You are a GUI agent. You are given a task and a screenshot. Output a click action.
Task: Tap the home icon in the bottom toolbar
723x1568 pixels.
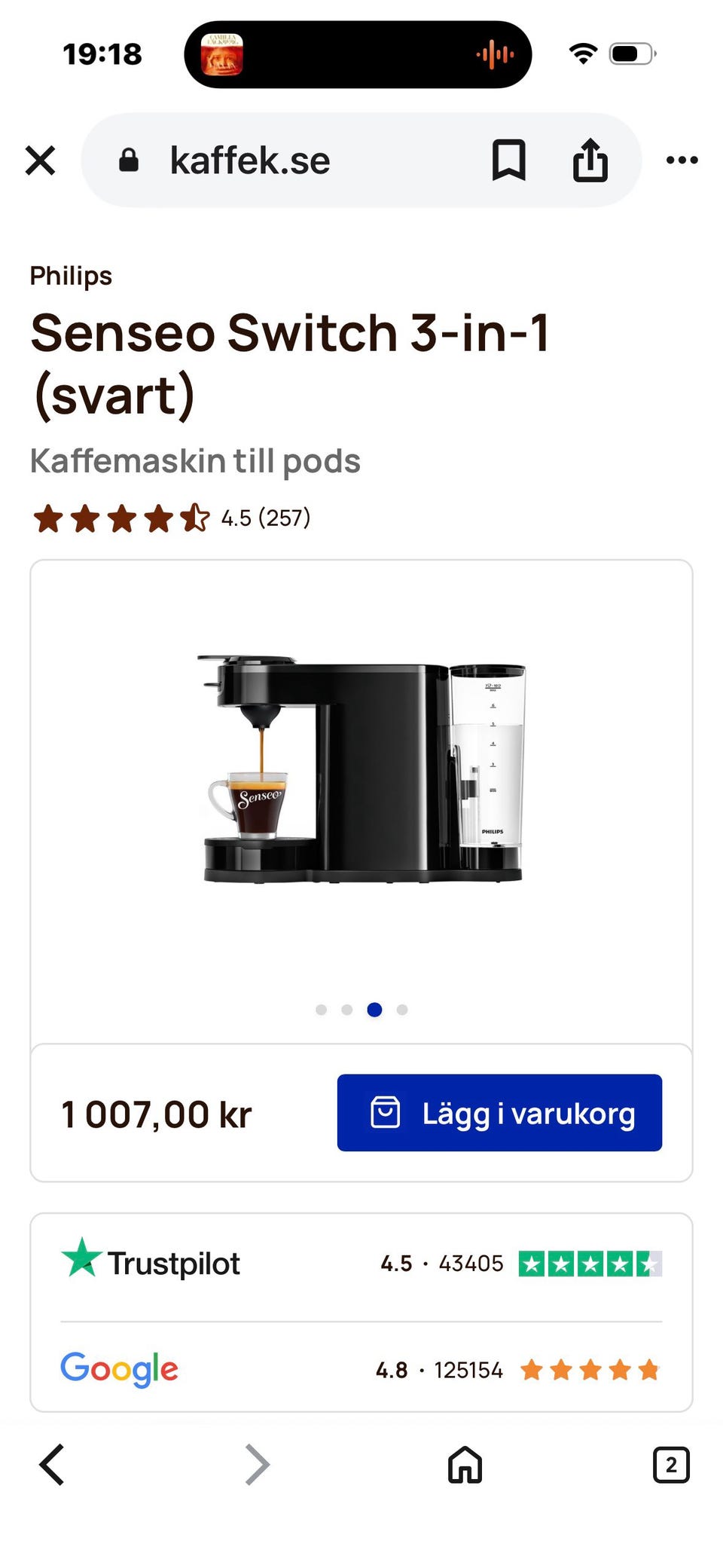[462, 1465]
